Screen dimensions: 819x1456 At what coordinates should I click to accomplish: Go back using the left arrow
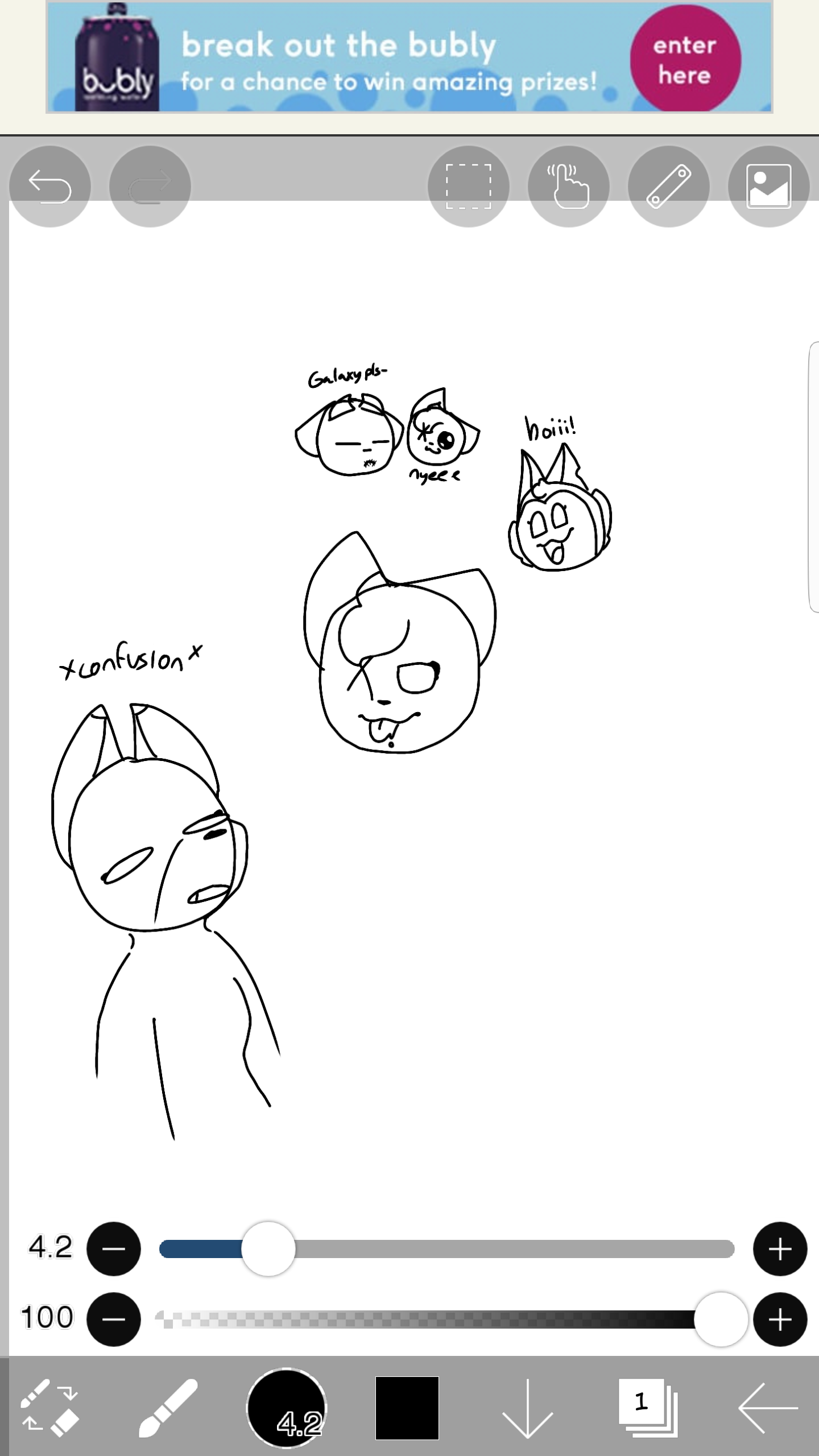pos(768,1408)
